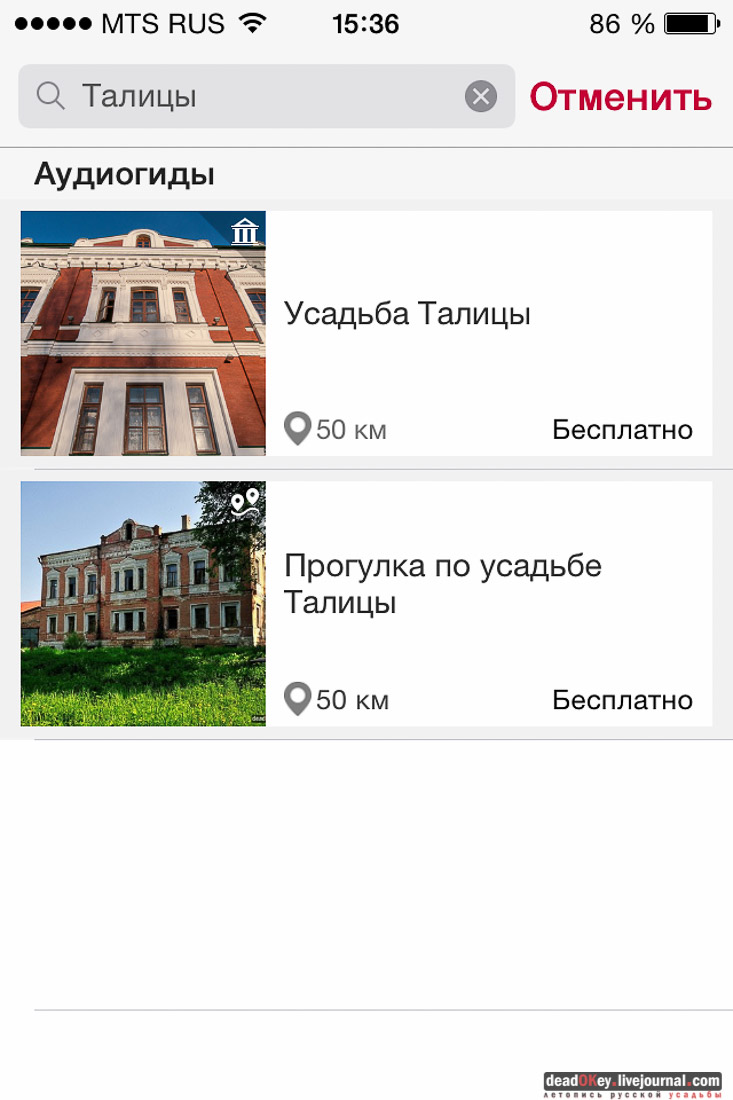The height and width of the screenshot is (1100, 733).
Task: Click inside the Талицы search input field
Action: point(200,96)
